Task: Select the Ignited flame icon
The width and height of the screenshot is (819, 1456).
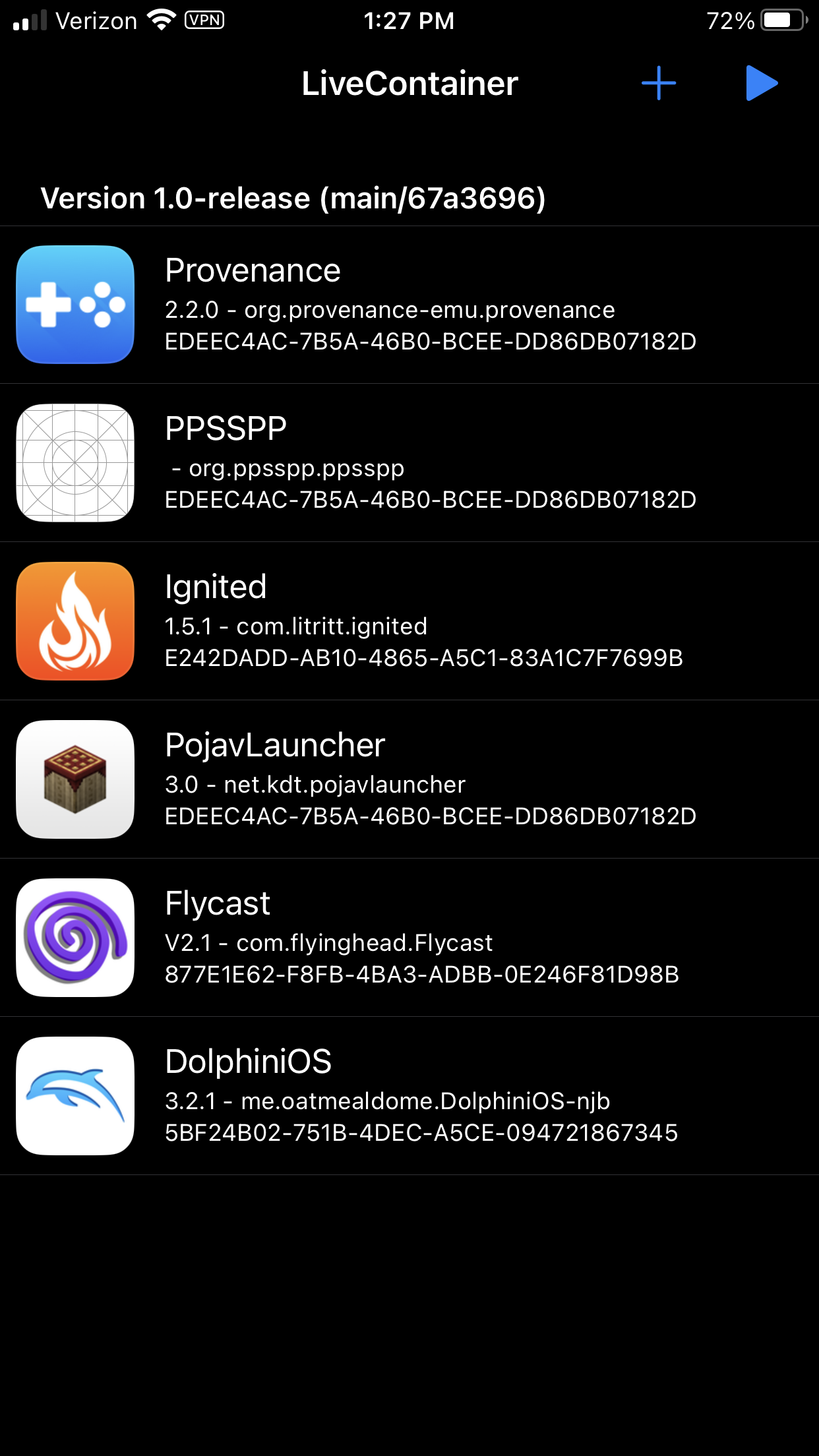Action: (x=75, y=620)
